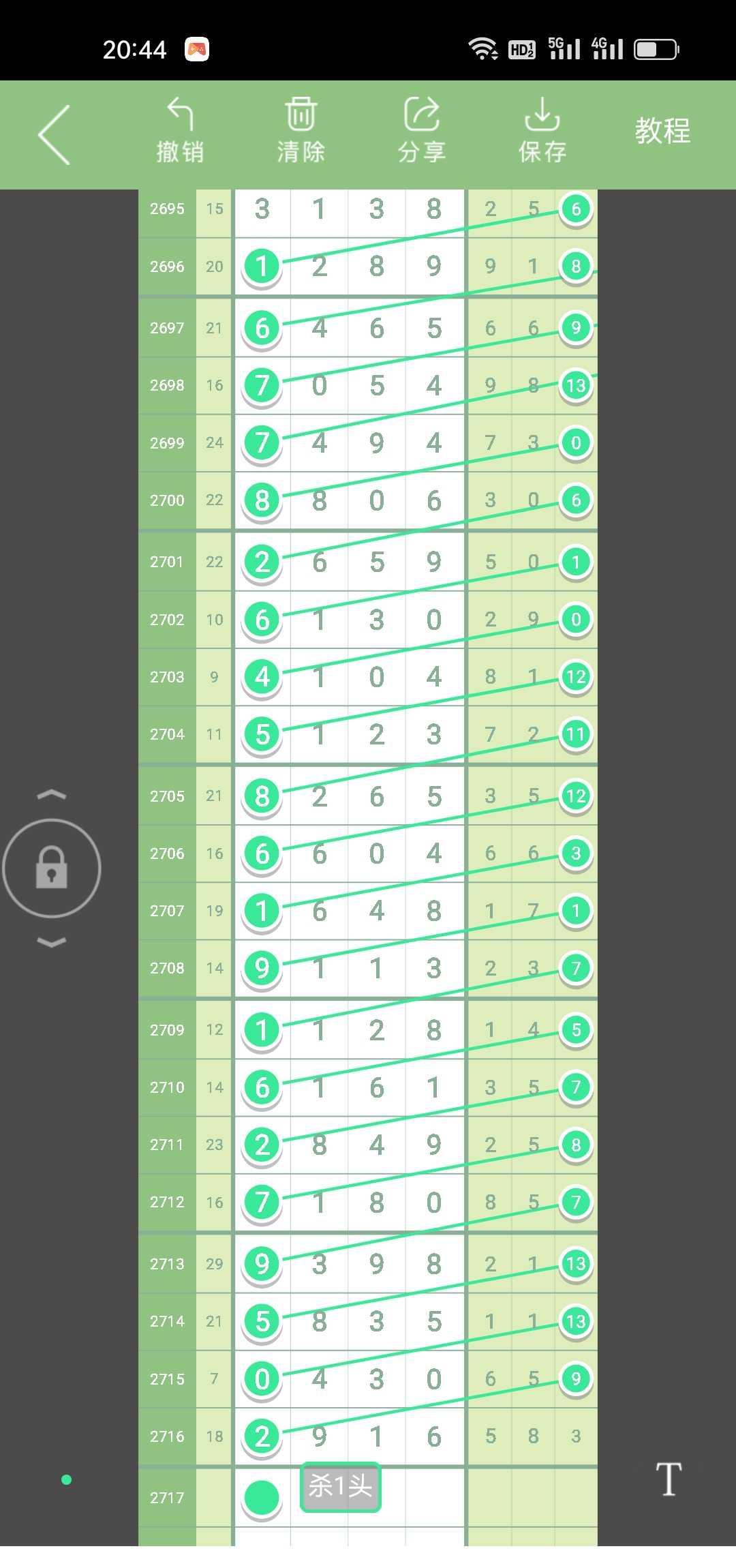
Task: Undo last action with 撤销
Action: click(x=180, y=130)
